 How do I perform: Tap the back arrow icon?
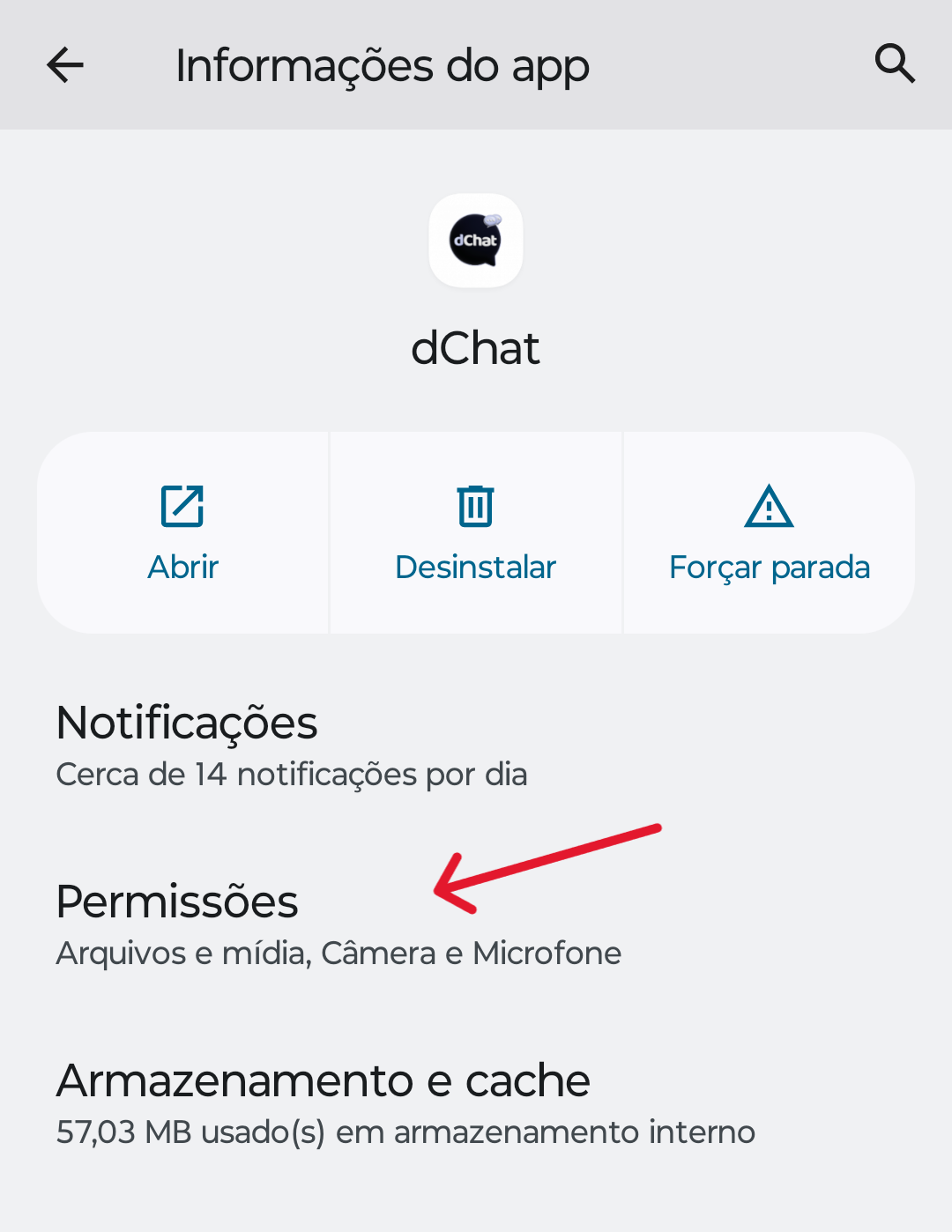(x=64, y=64)
